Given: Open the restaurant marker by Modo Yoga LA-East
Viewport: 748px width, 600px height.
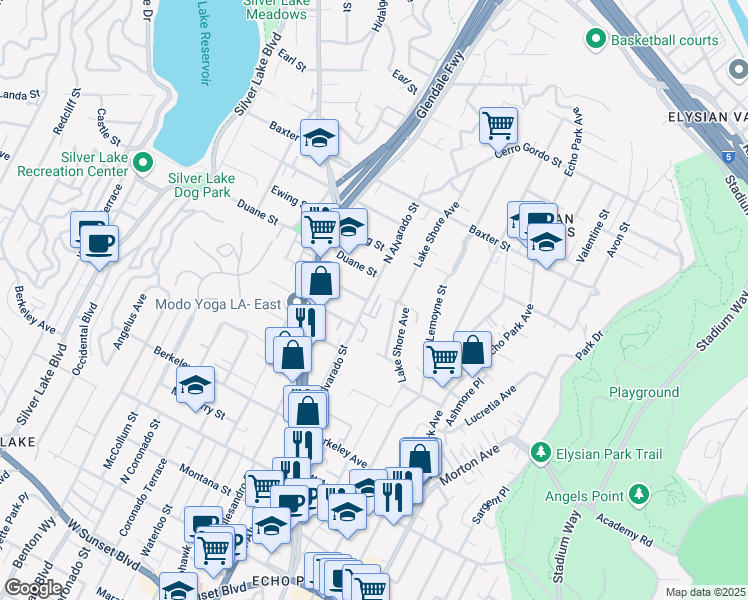Looking at the screenshot, I should coord(307,320).
